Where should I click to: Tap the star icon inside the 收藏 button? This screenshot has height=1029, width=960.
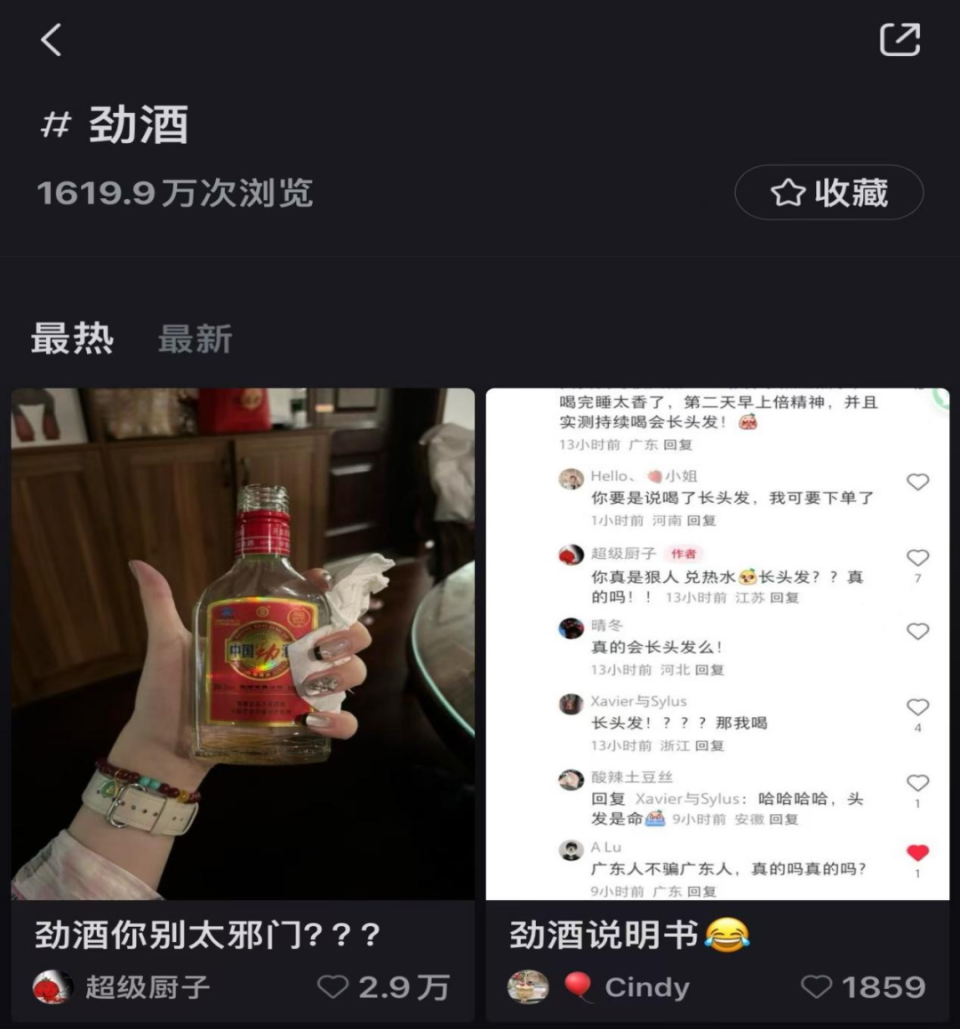click(789, 192)
